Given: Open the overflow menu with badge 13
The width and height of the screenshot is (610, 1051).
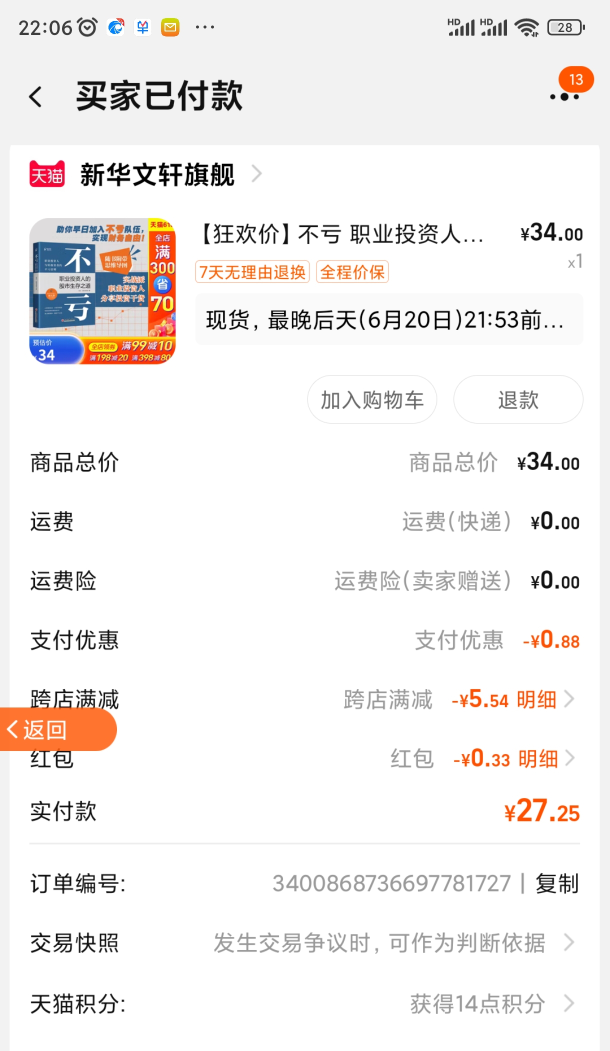Looking at the screenshot, I should (565, 97).
